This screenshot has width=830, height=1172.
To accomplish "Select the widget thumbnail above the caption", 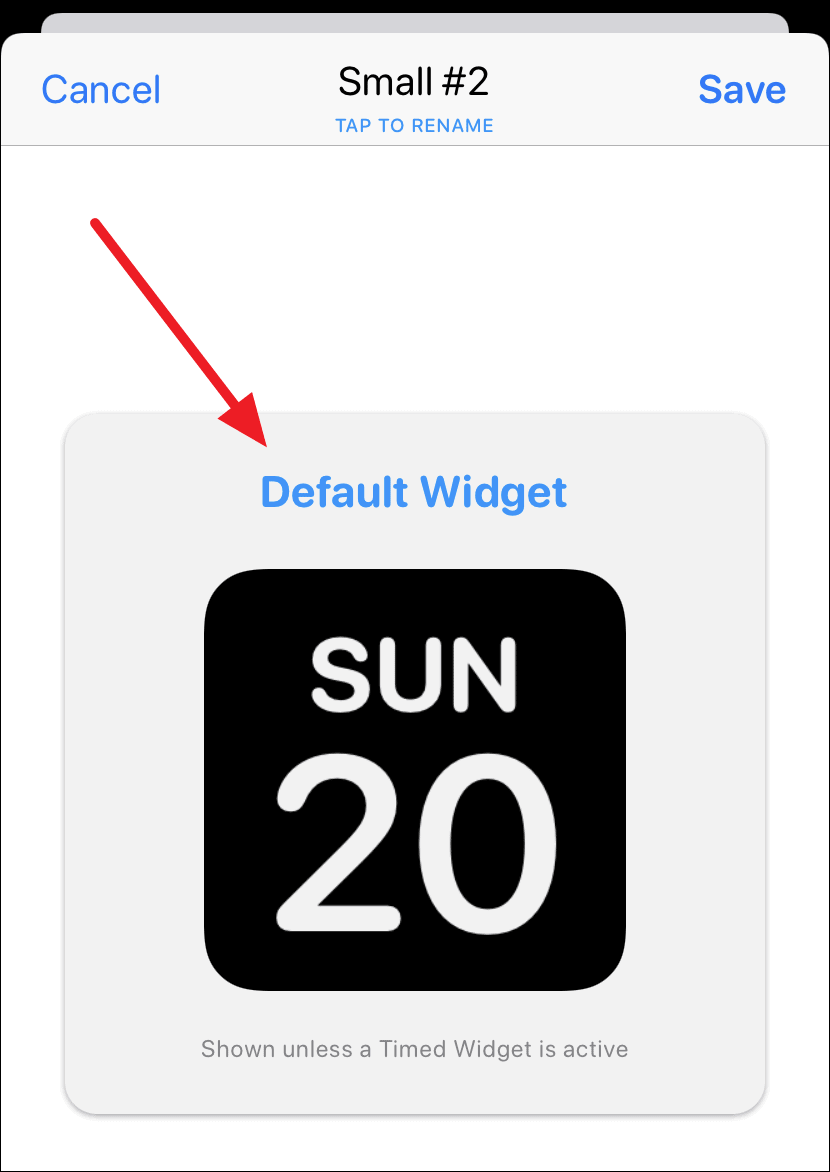I will pos(414,780).
